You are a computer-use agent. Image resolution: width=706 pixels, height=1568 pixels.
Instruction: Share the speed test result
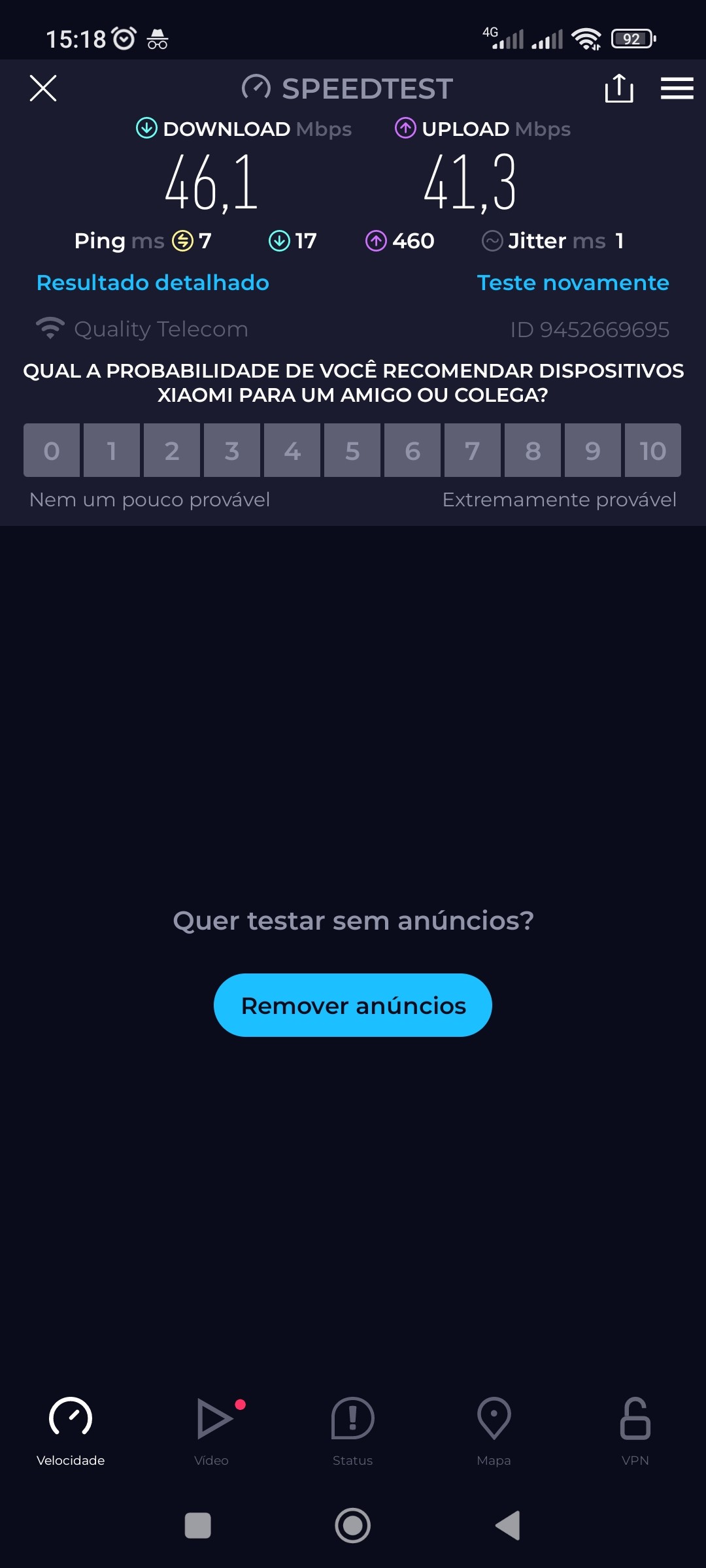[619, 88]
